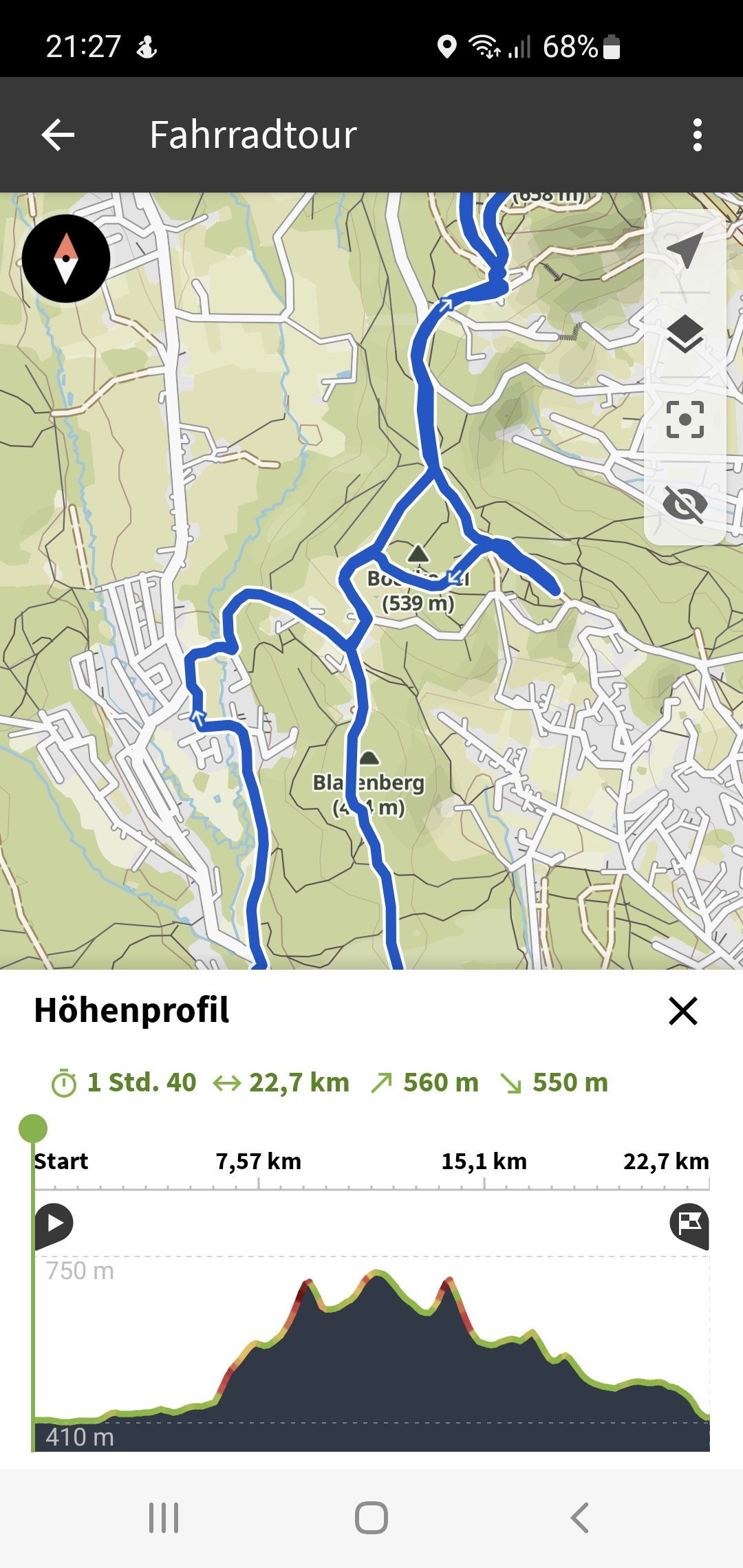743x1568 pixels.
Task: Tap the start marker on elevation profile
Action: click(54, 1226)
